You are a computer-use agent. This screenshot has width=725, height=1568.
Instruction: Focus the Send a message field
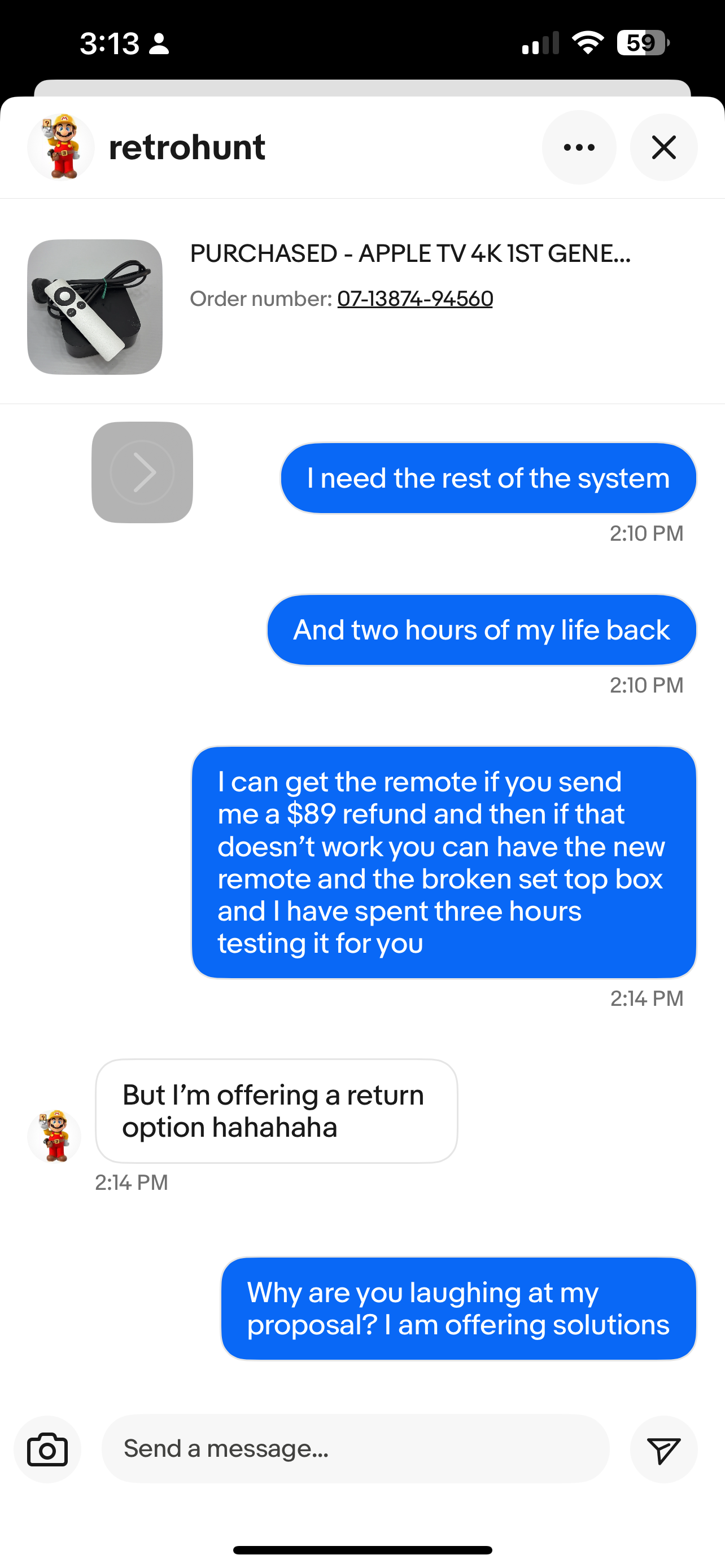point(355,1449)
